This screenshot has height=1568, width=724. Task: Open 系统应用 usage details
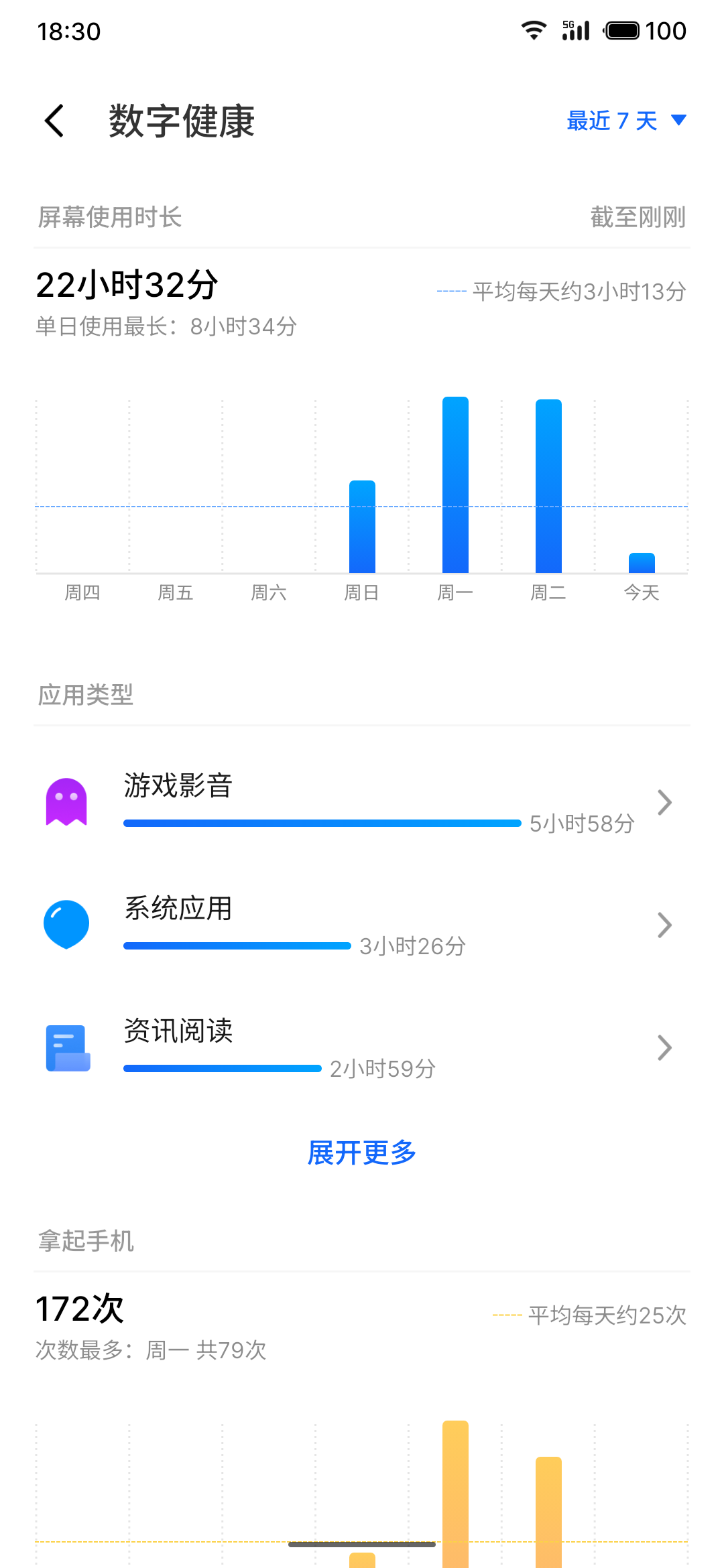[x=362, y=925]
